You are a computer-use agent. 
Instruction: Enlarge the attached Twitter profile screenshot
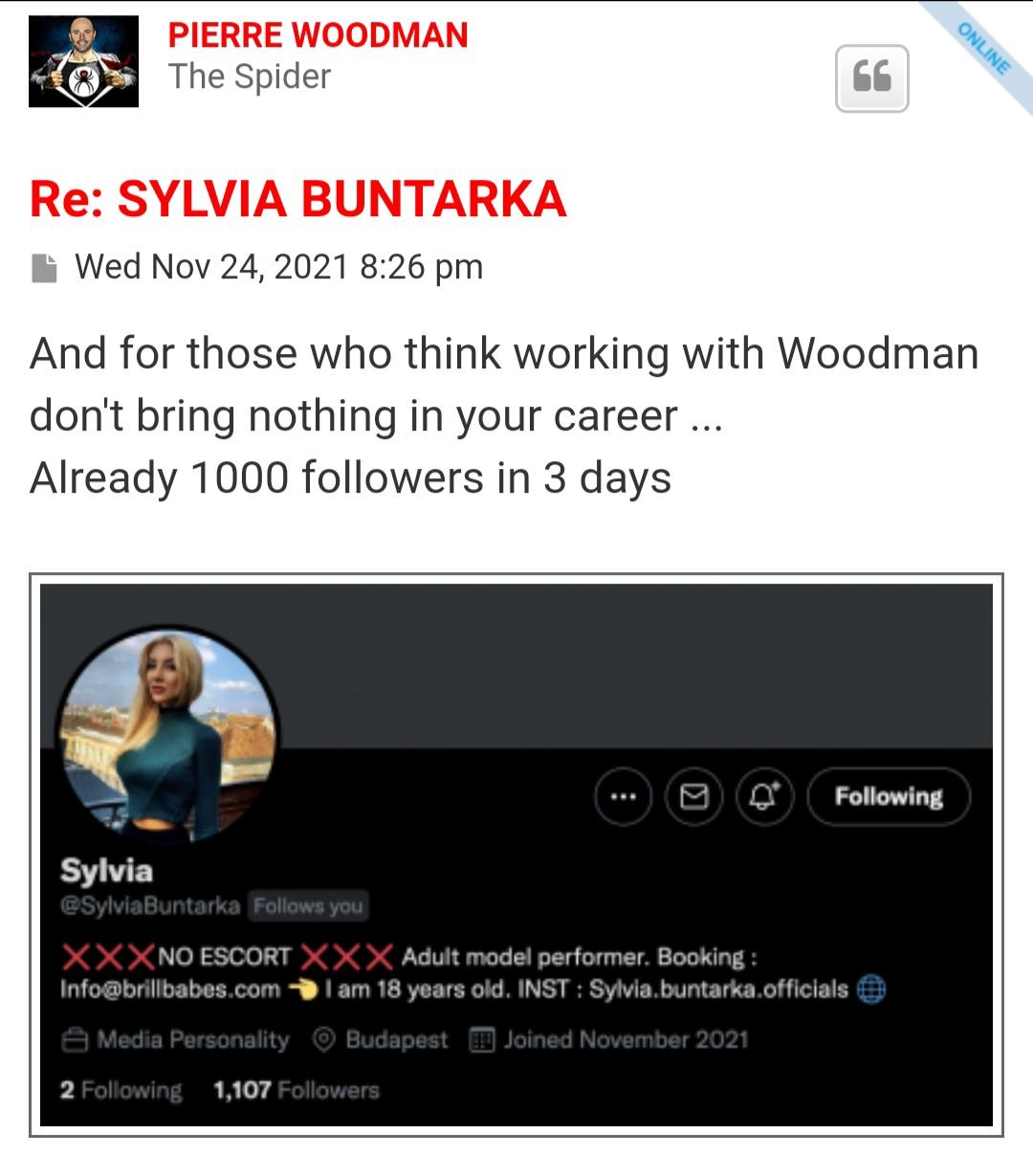(x=516, y=854)
